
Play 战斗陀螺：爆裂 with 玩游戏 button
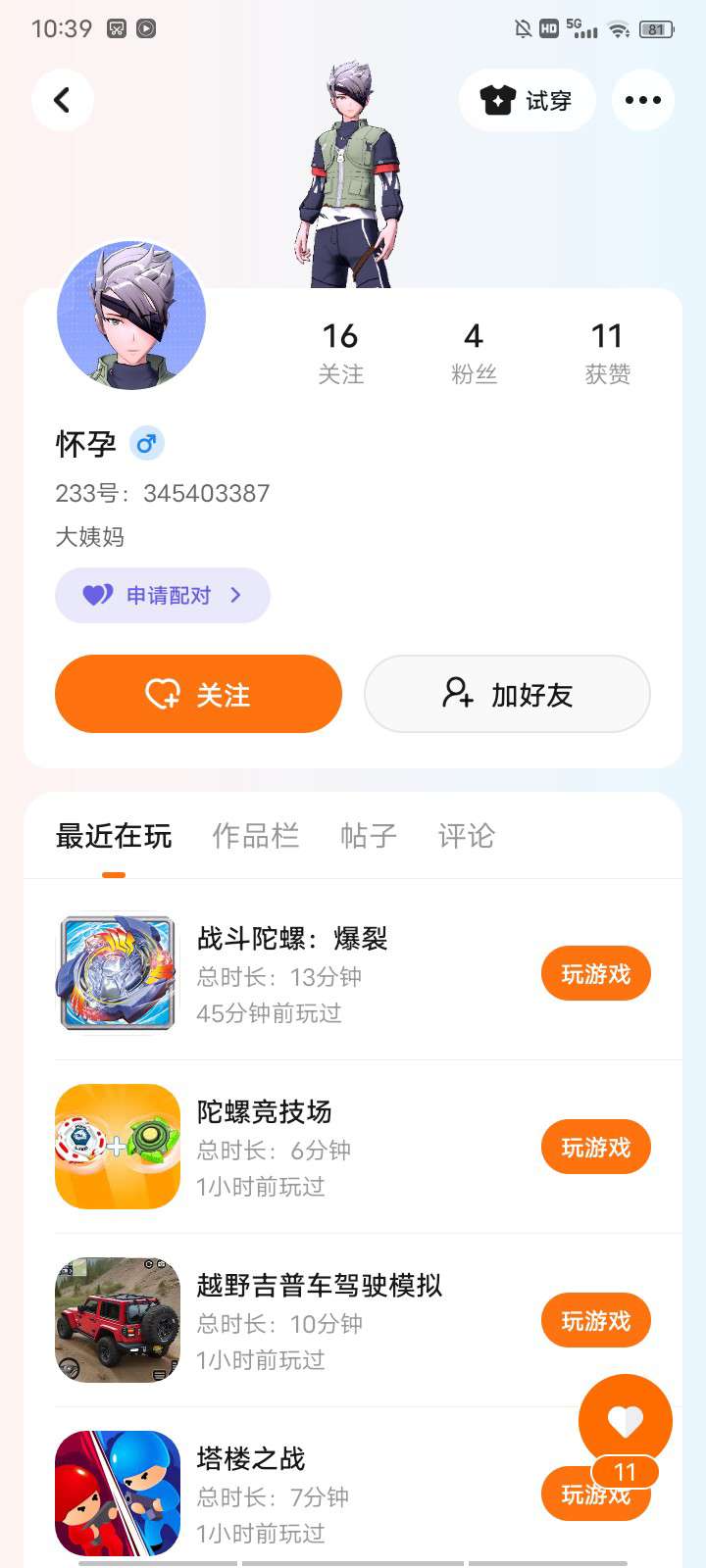[x=595, y=973]
